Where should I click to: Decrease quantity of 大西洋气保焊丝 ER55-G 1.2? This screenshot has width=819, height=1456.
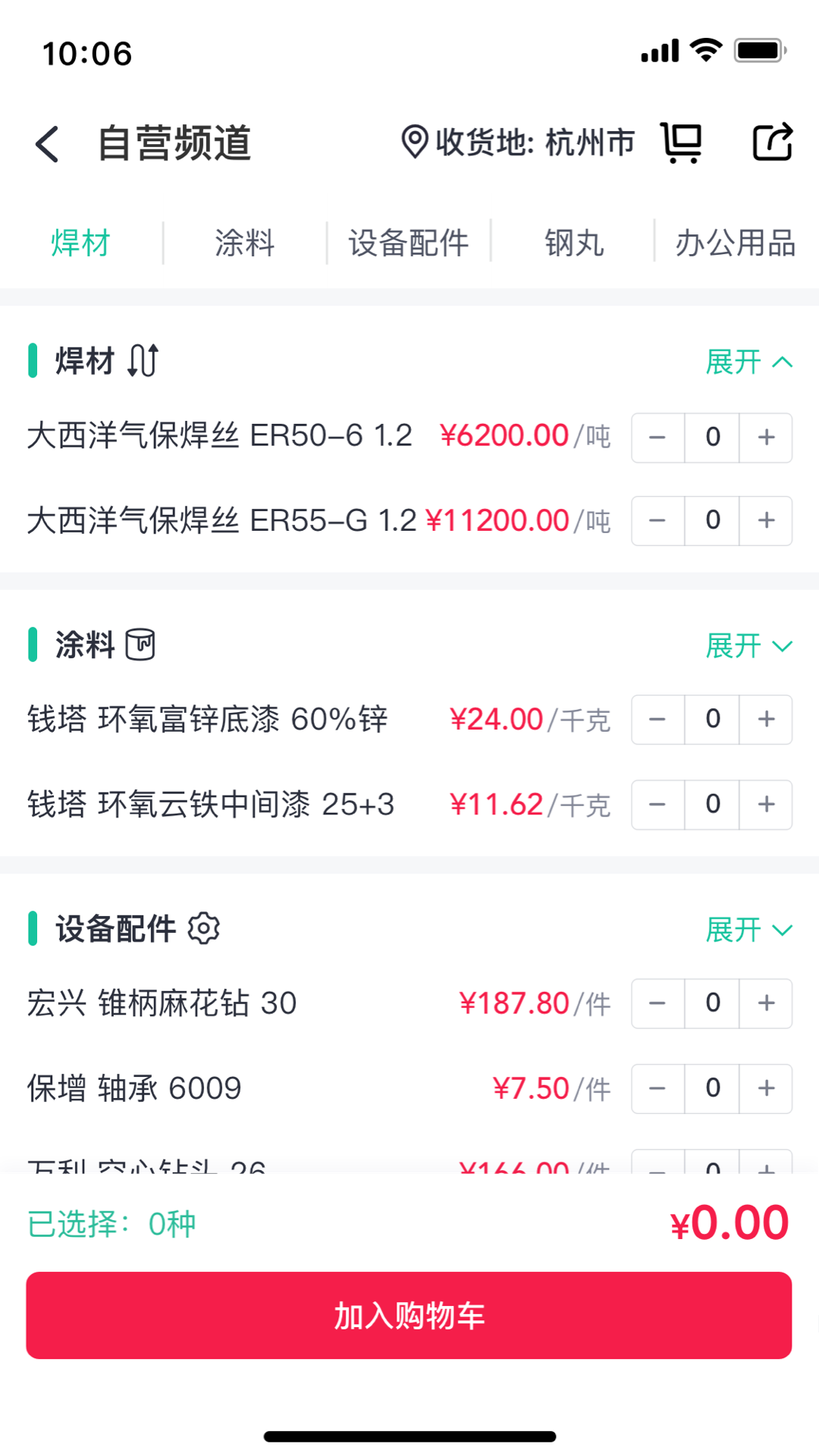pyautogui.click(x=657, y=521)
